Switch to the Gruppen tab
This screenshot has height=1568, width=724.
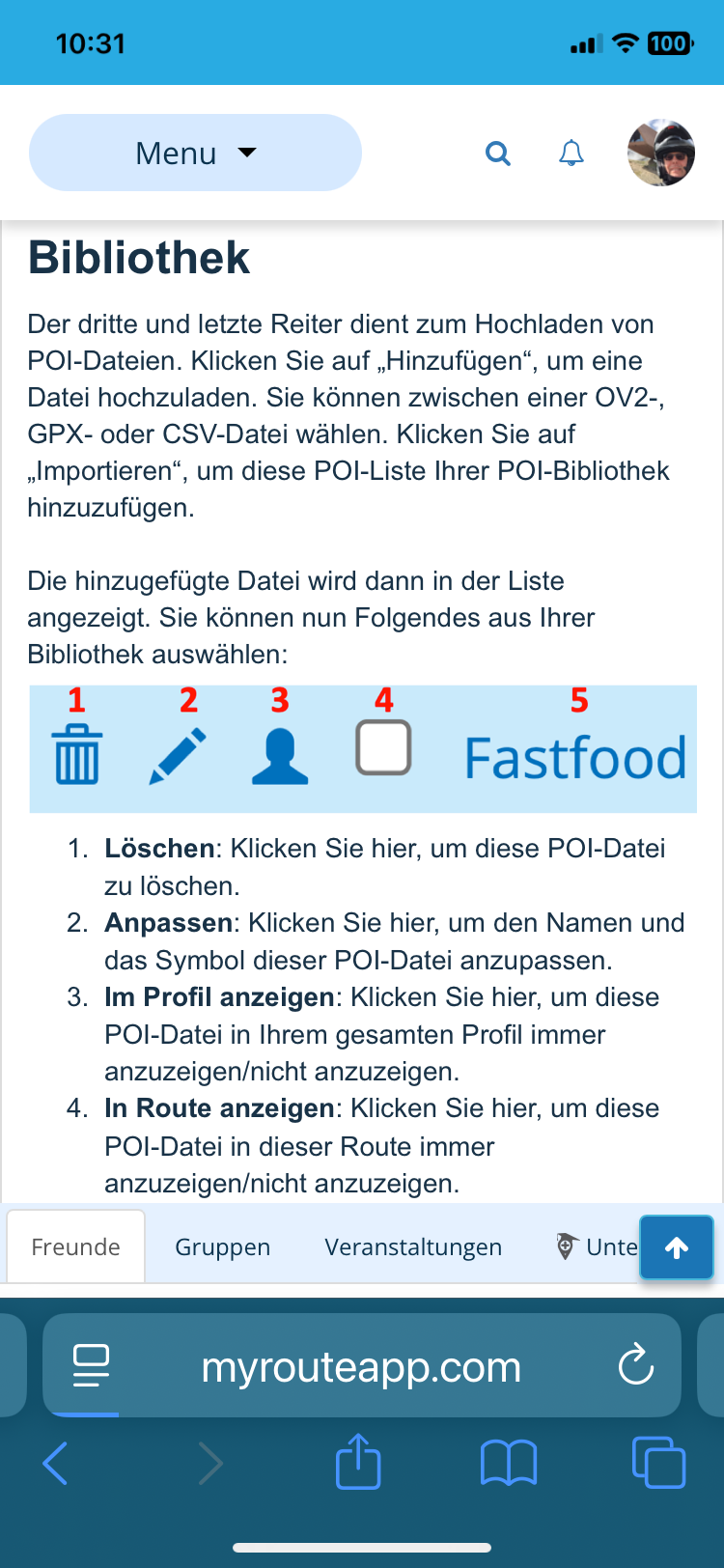(222, 1246)
